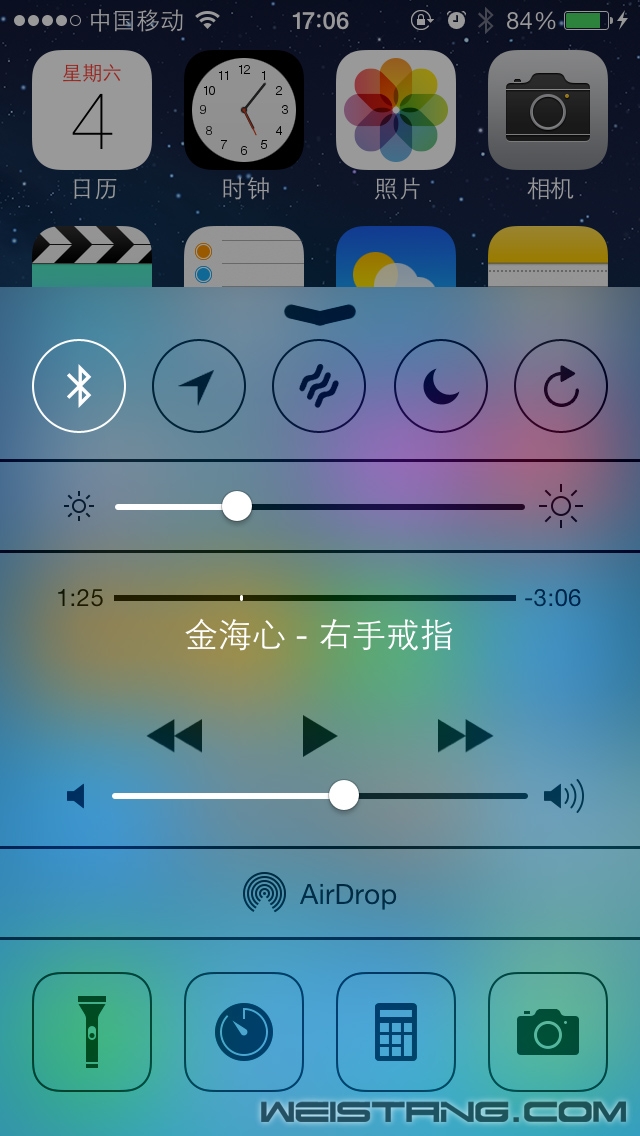Tap the song progress bar

315,598
